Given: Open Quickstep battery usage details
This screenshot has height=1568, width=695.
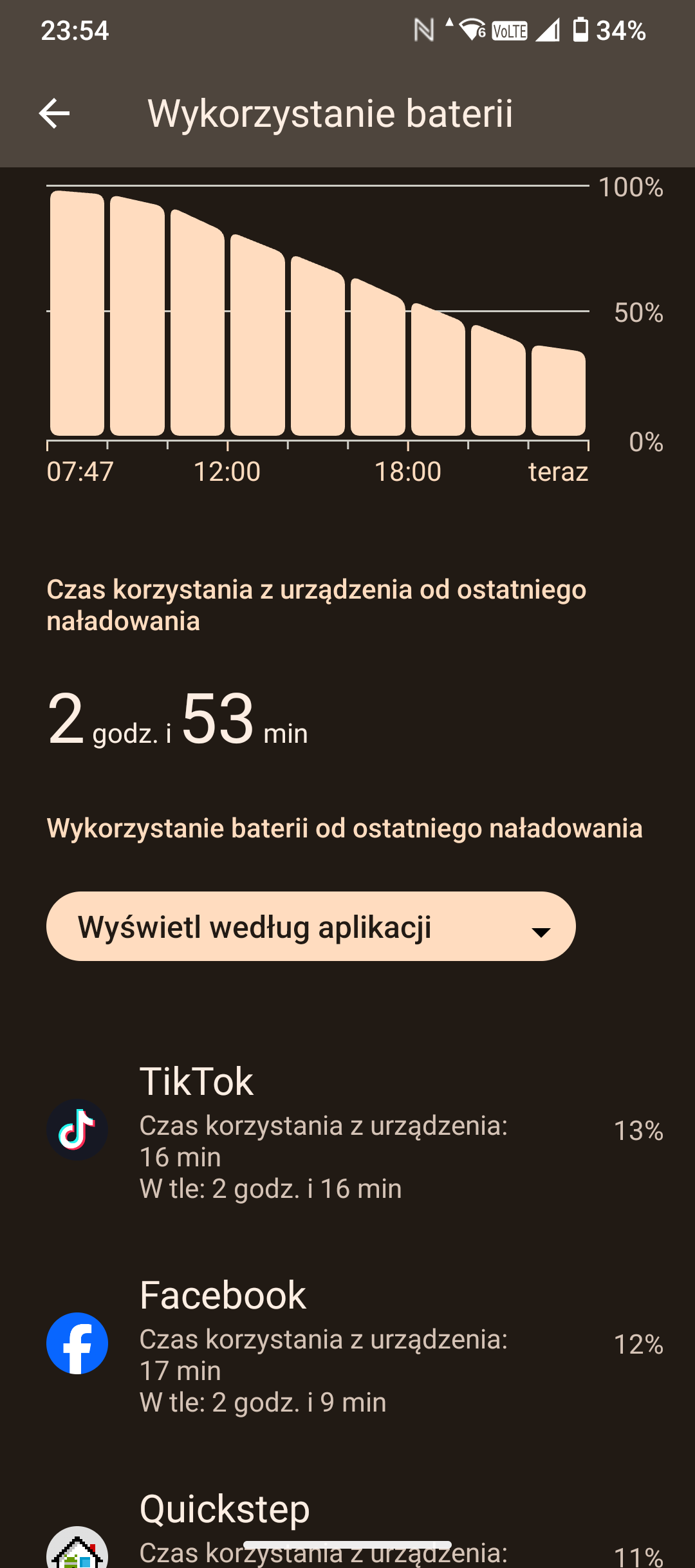Looking at the screenshot, I should pyautogui.click(x=347, y=1531).
